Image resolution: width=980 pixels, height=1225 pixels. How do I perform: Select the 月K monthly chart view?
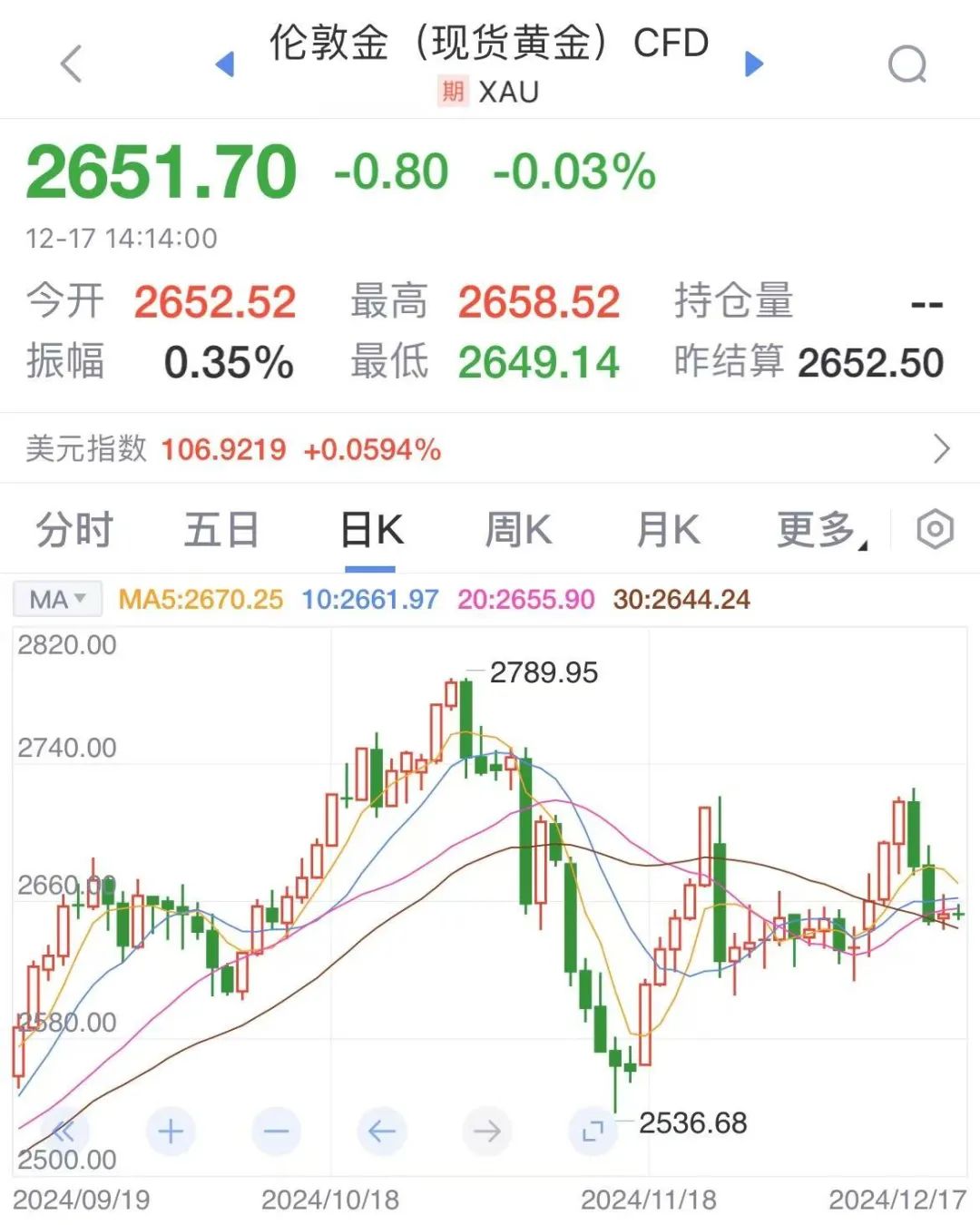[669, 528]
